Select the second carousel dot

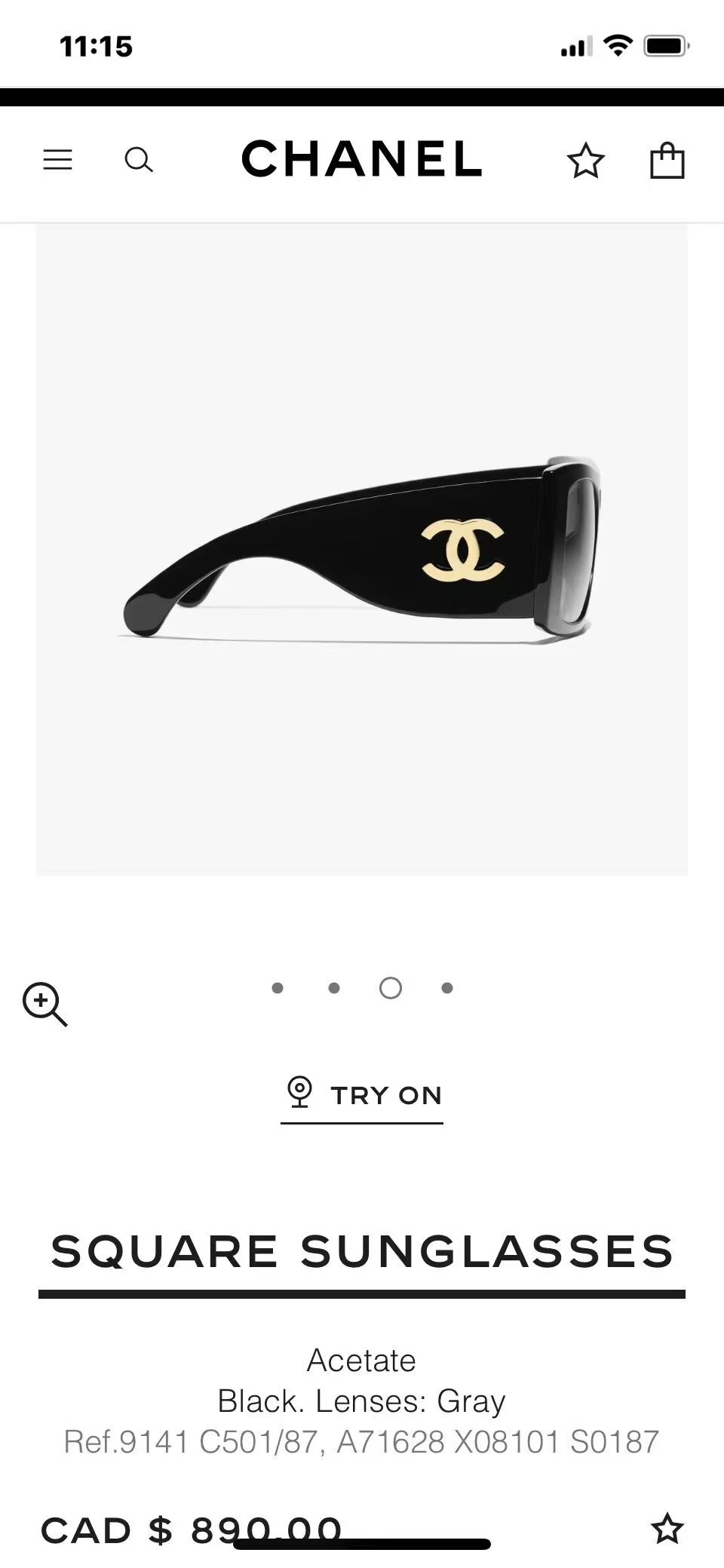click(333, 988)
